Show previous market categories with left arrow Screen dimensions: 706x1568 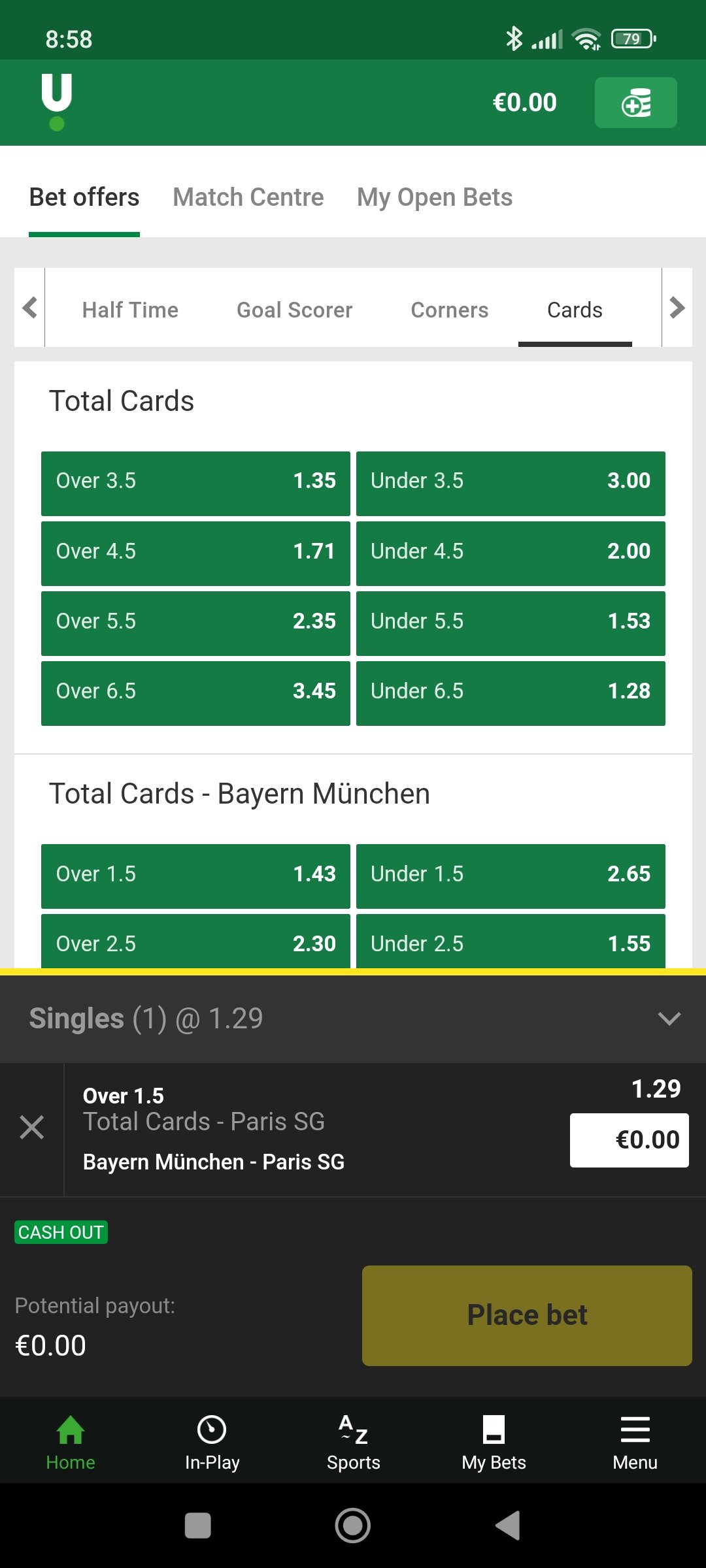pos(29,307)
